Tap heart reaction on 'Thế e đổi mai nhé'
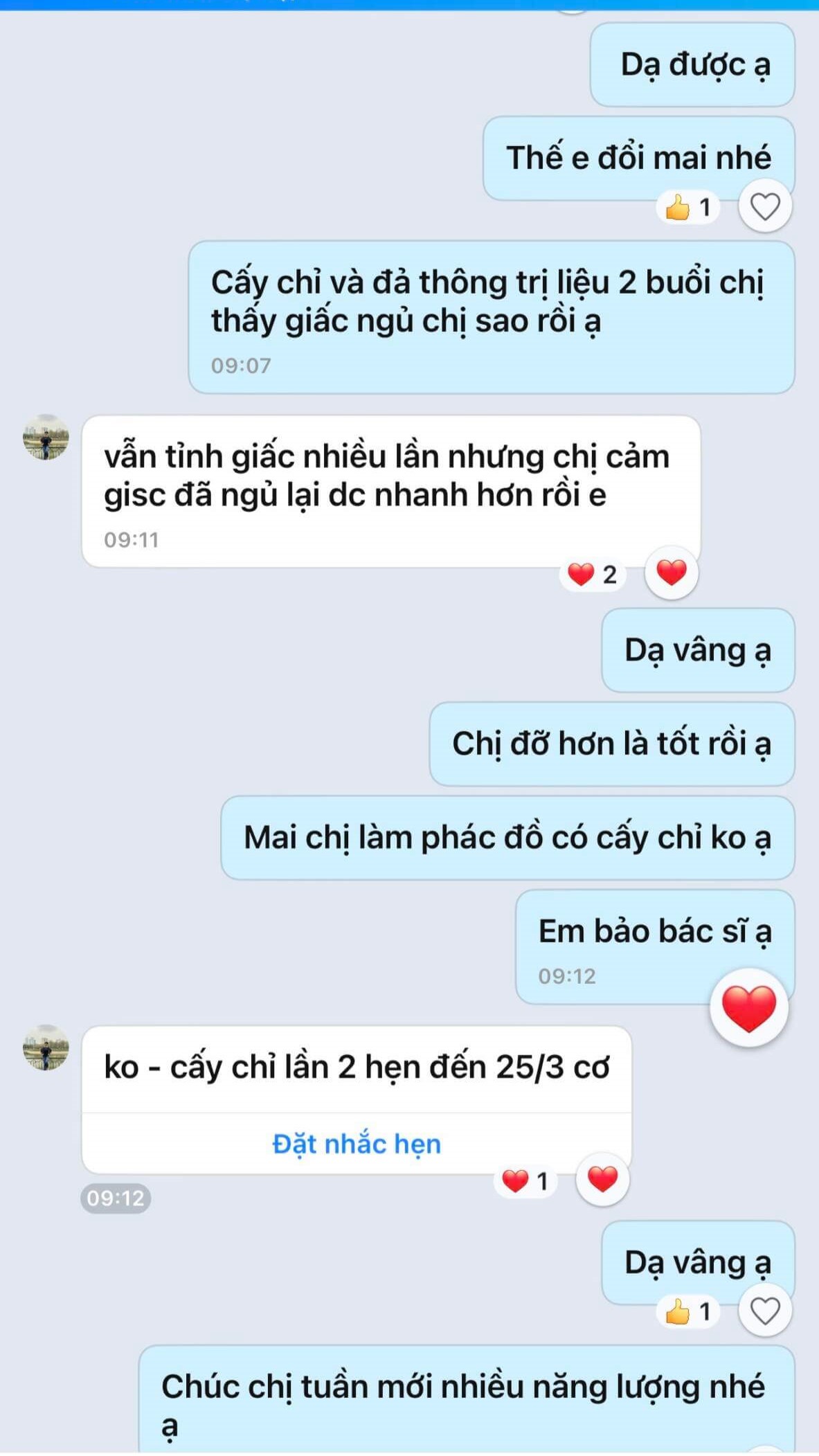 point(765,206)
